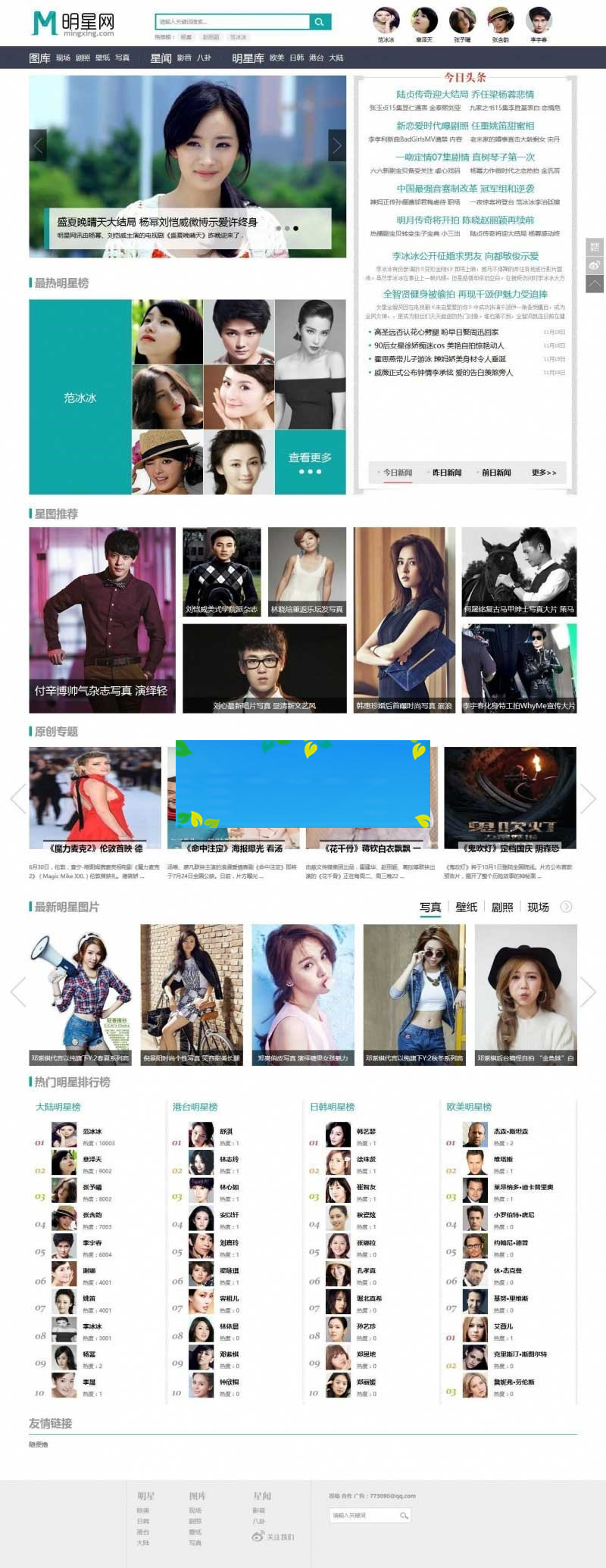Switch to 壁纸 tab in latest star photos

coord(467,907)
